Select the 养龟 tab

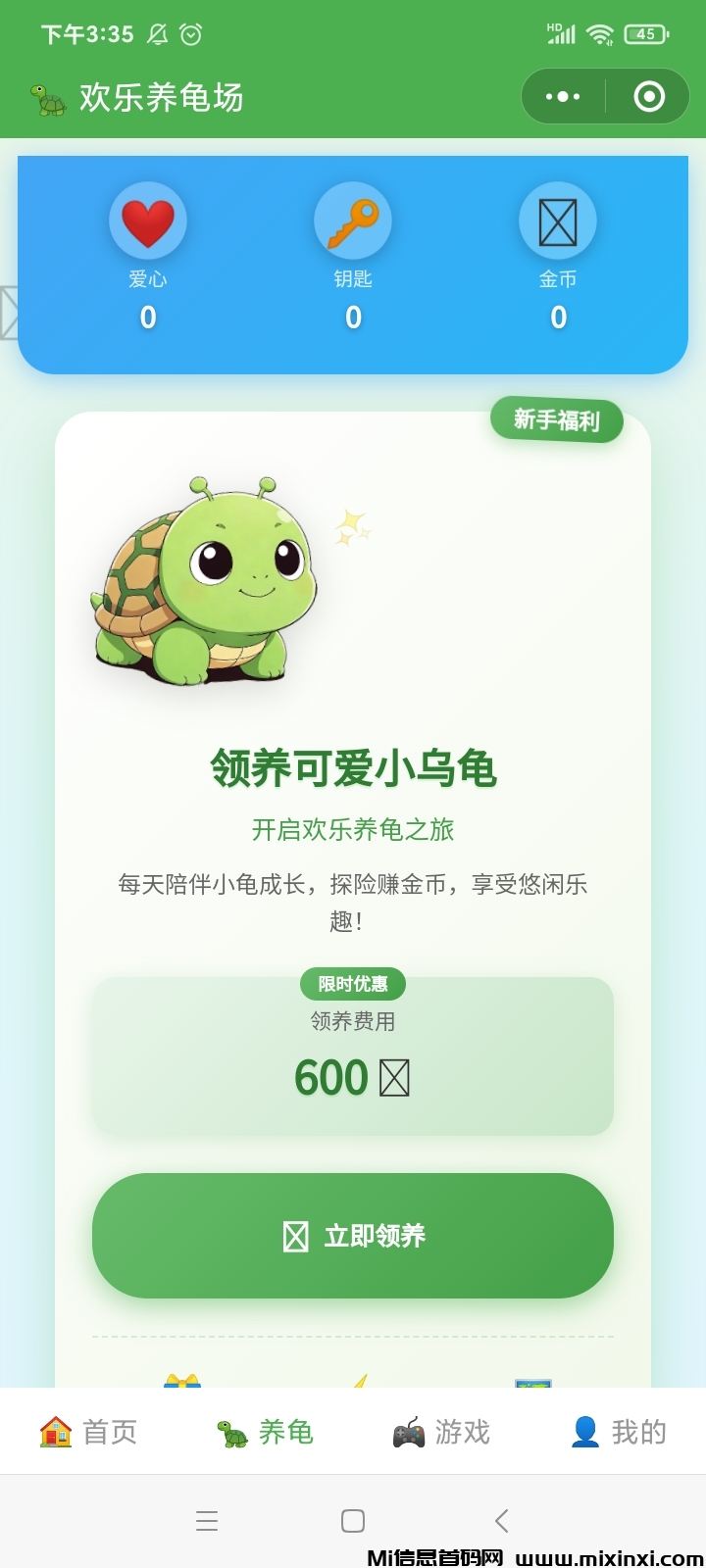click(265, 1432)
